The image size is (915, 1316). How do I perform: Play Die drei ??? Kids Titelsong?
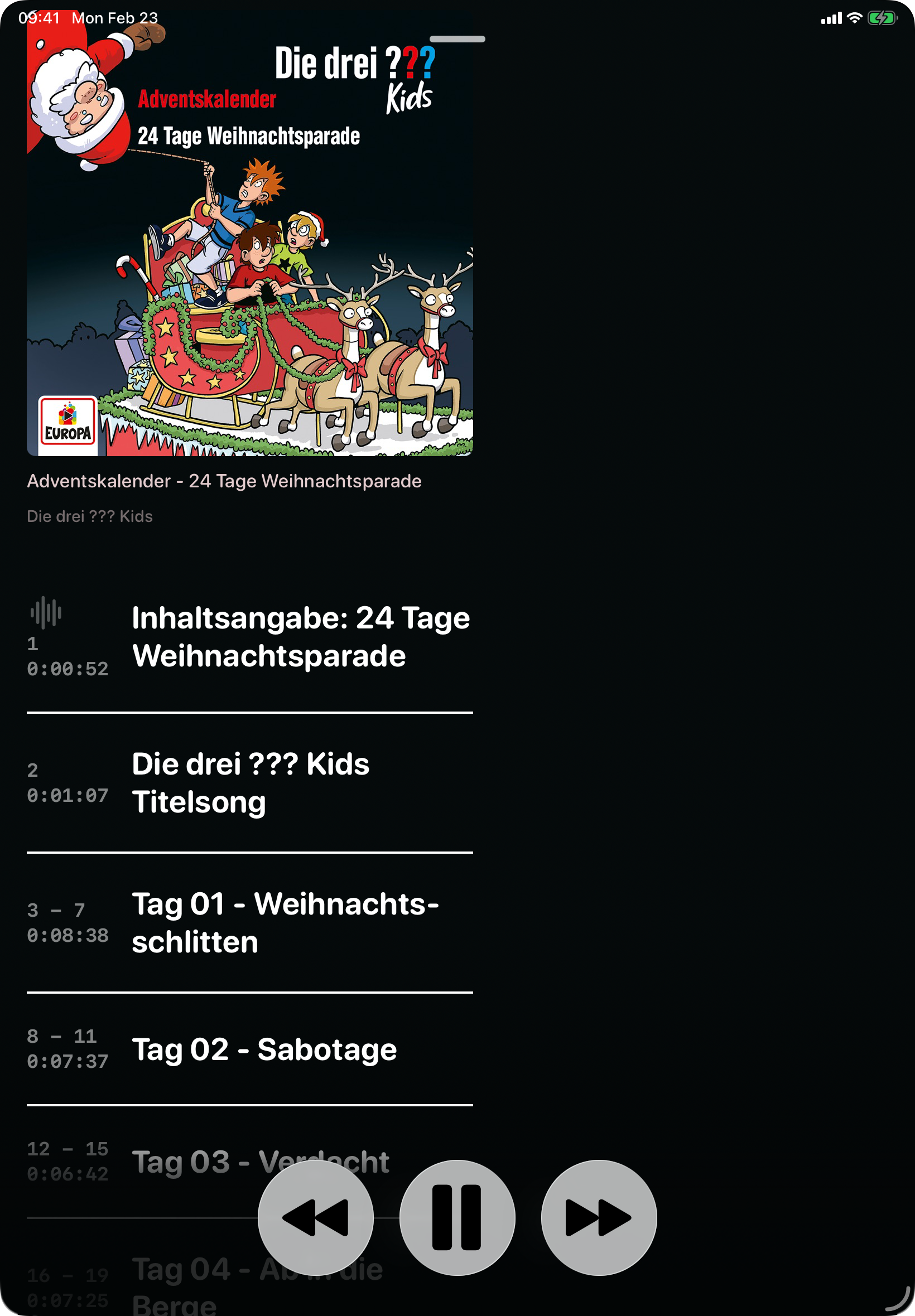[251, 782]
